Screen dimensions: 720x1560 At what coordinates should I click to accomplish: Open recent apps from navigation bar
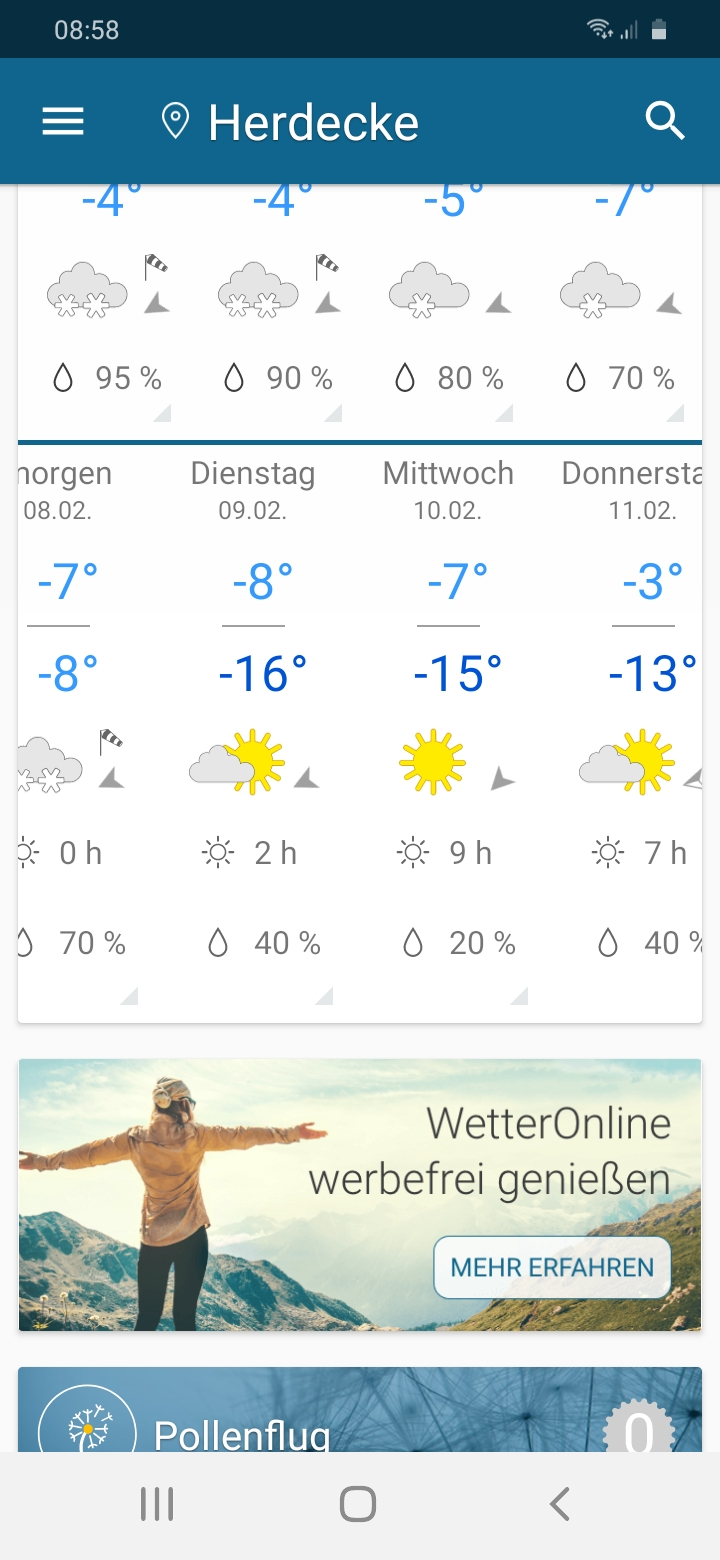coord(157,1504)
